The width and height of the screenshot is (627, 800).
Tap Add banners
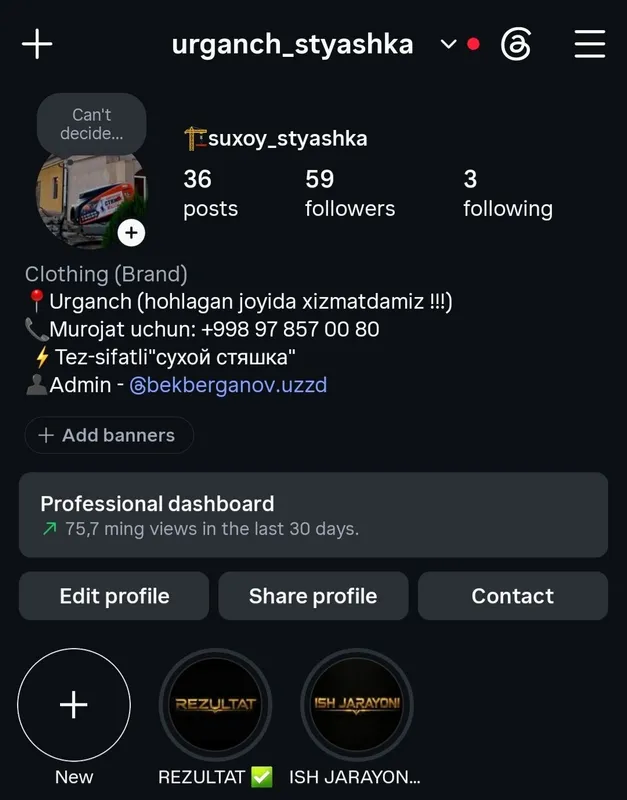[109, 435]
